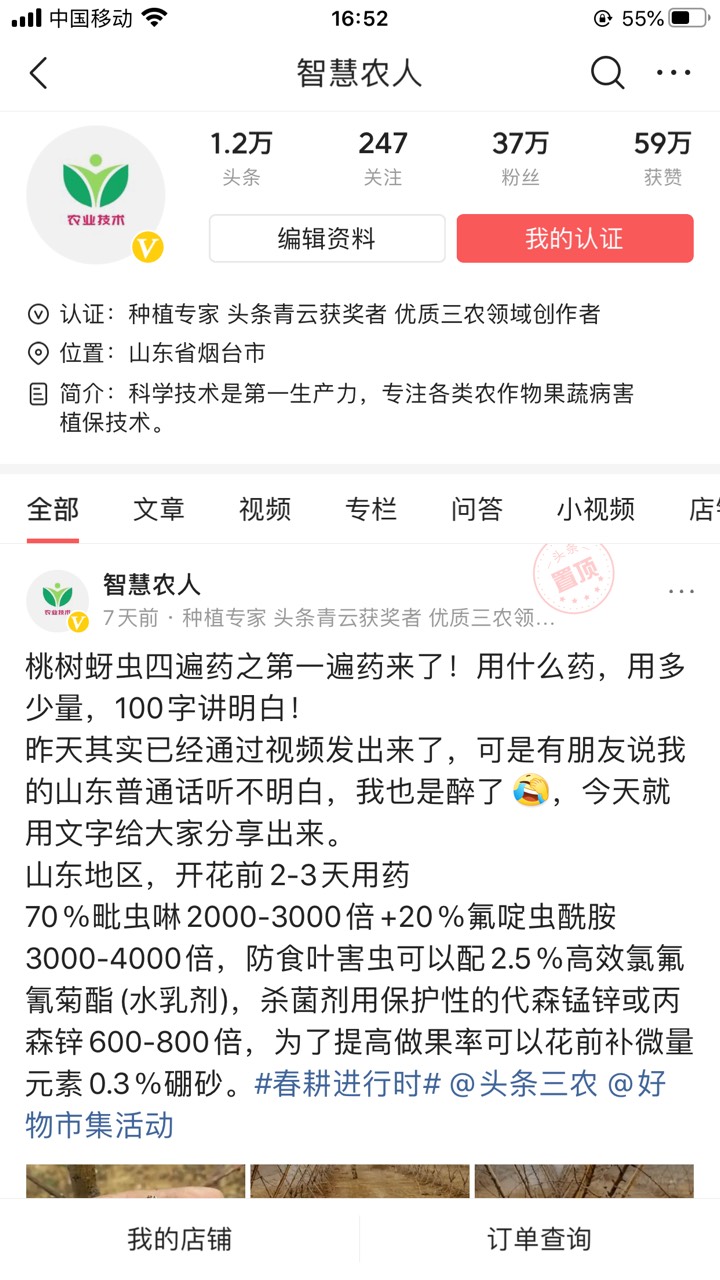
Task: Switch to the 视频 tab
Action: click(265, 509)
